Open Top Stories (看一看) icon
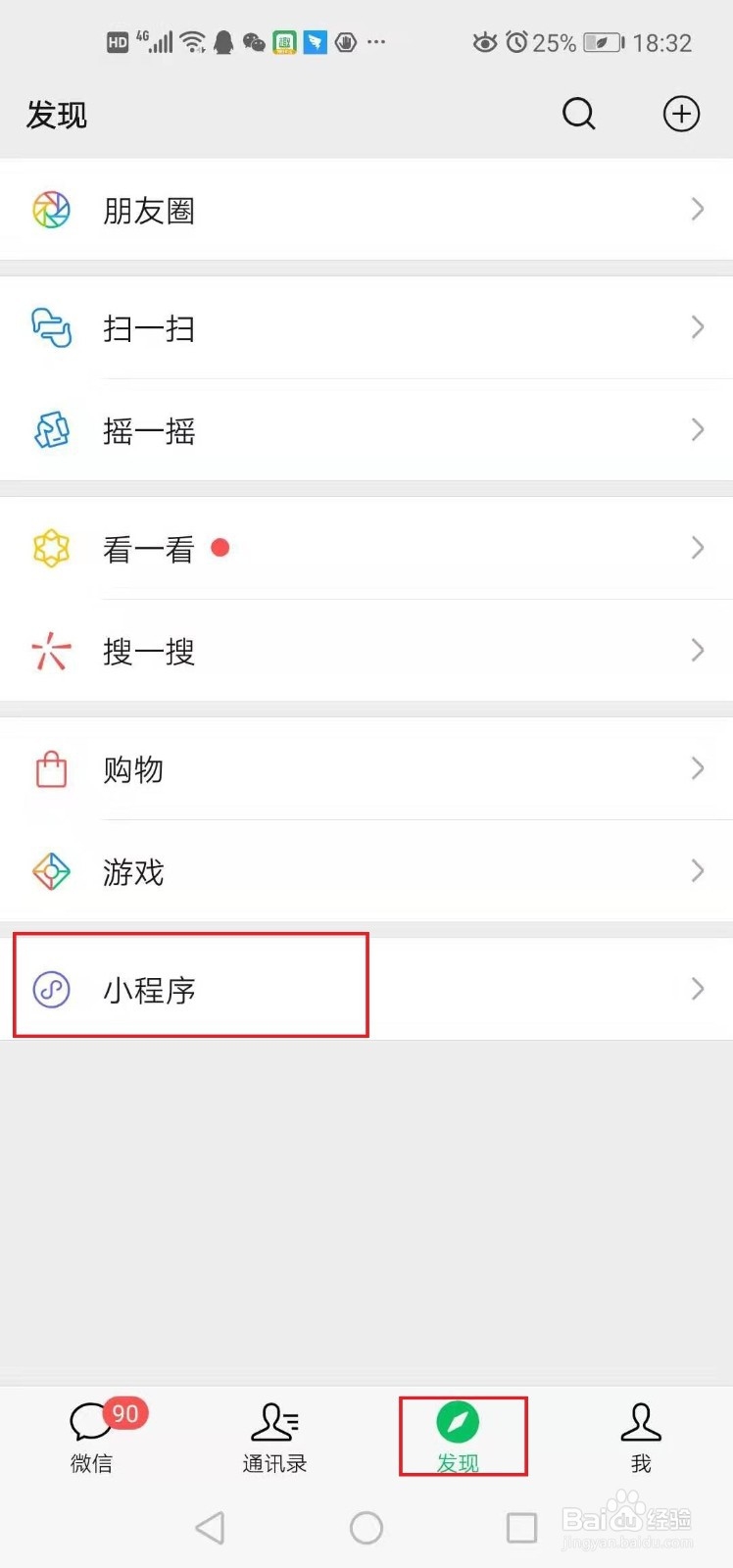Image resolution: width=733 pixels, height=1568 pixels. [x=51, y=549]
